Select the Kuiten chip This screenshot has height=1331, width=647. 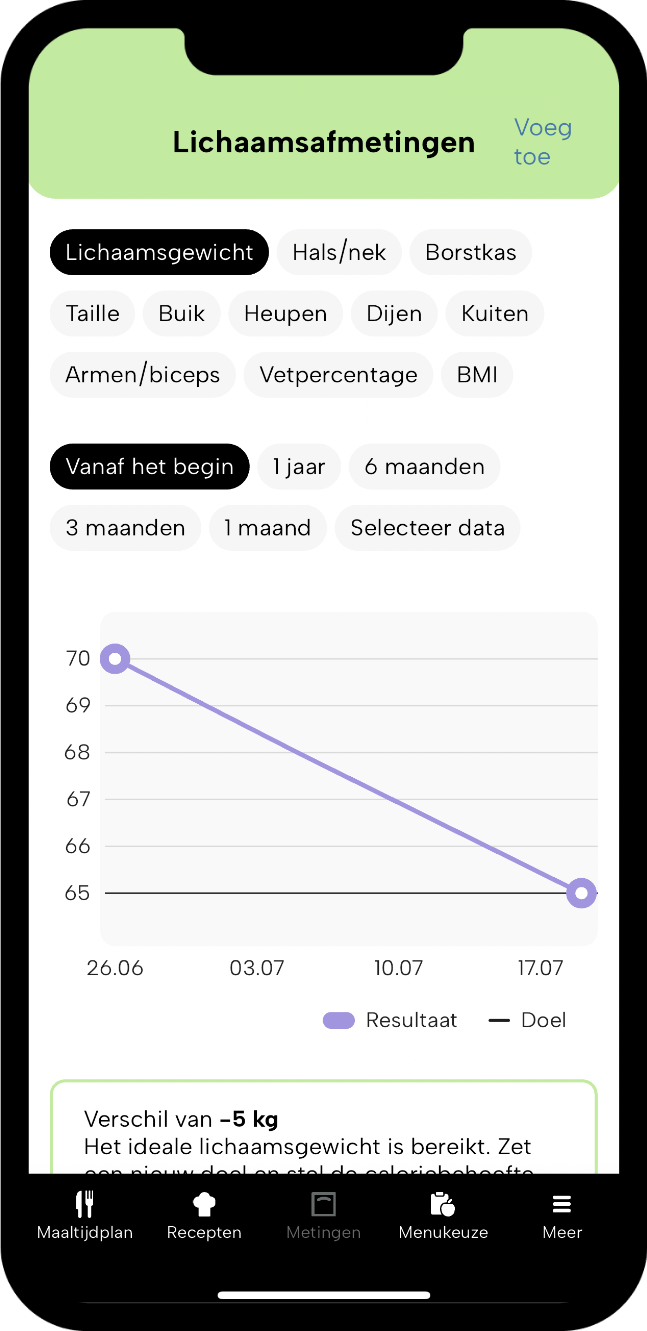[x=495, y=314]
